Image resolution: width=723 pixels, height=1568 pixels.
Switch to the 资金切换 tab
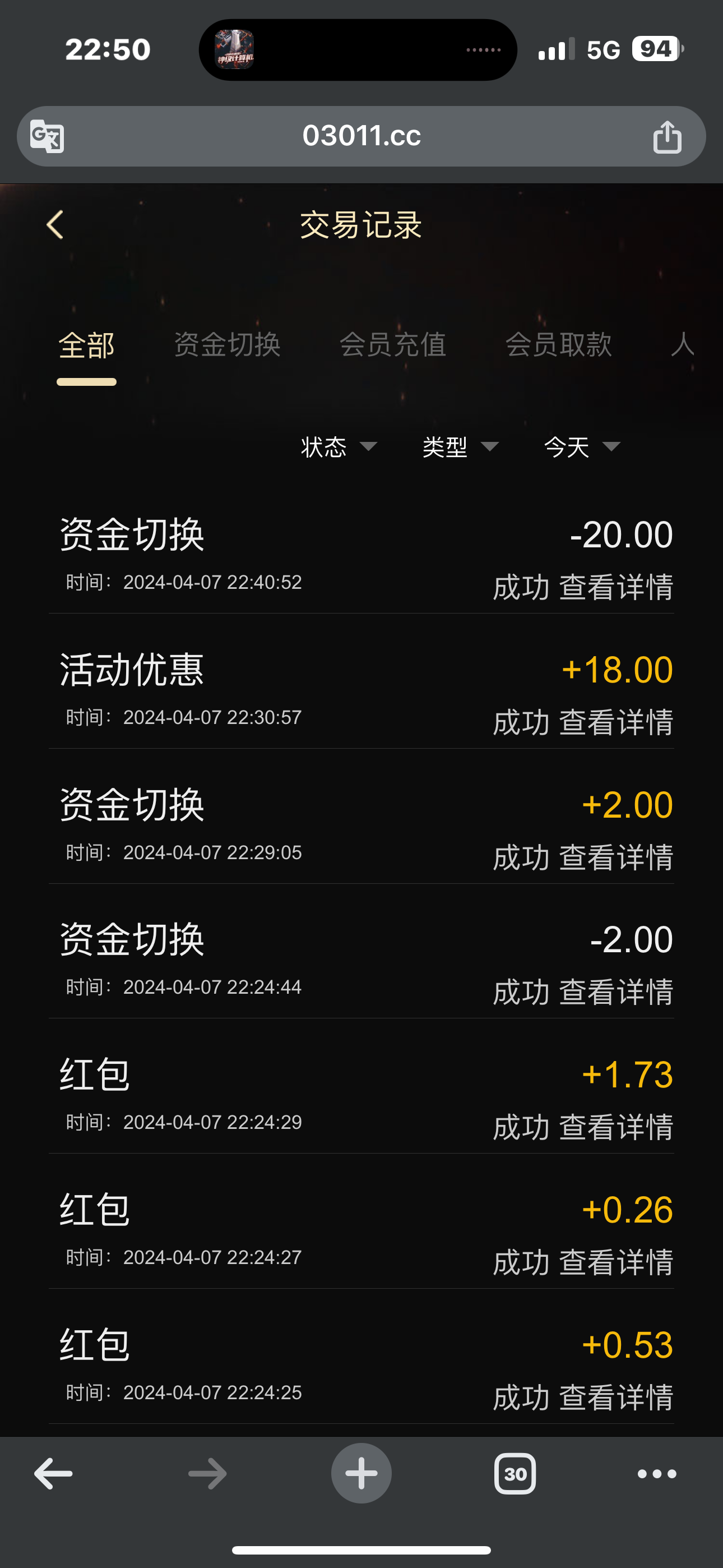coord(227,344)
